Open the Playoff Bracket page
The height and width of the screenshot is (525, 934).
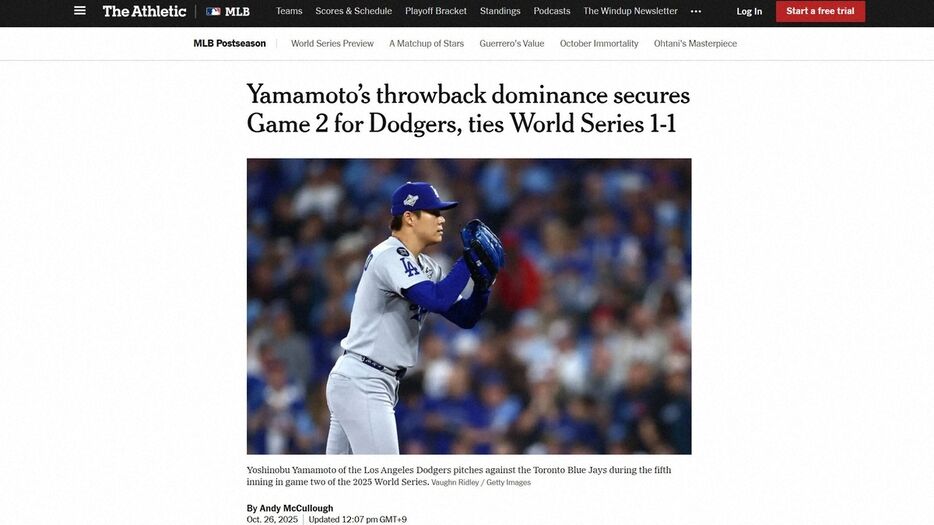point(436,11)
